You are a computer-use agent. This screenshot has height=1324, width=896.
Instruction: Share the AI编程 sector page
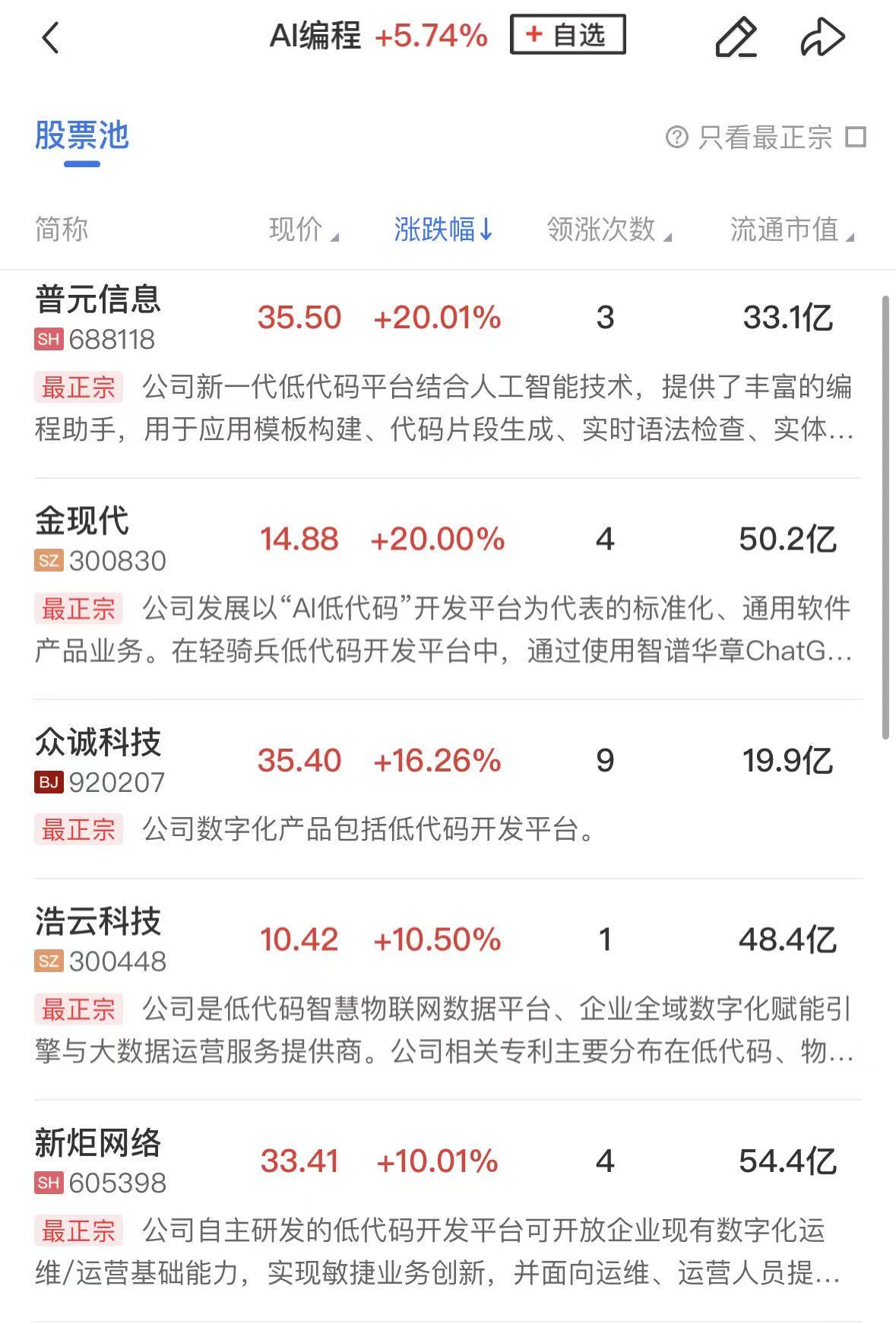[822, 37]
